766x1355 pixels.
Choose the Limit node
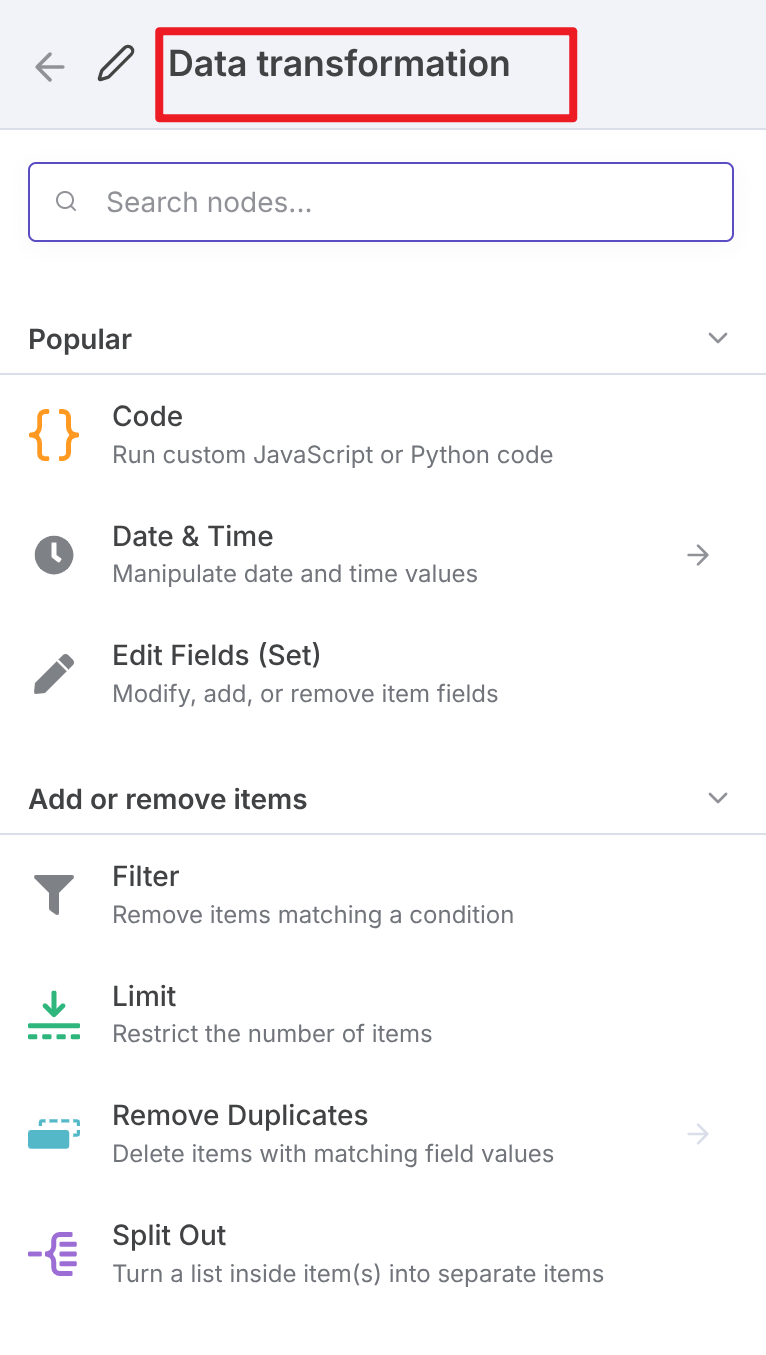383,1014
